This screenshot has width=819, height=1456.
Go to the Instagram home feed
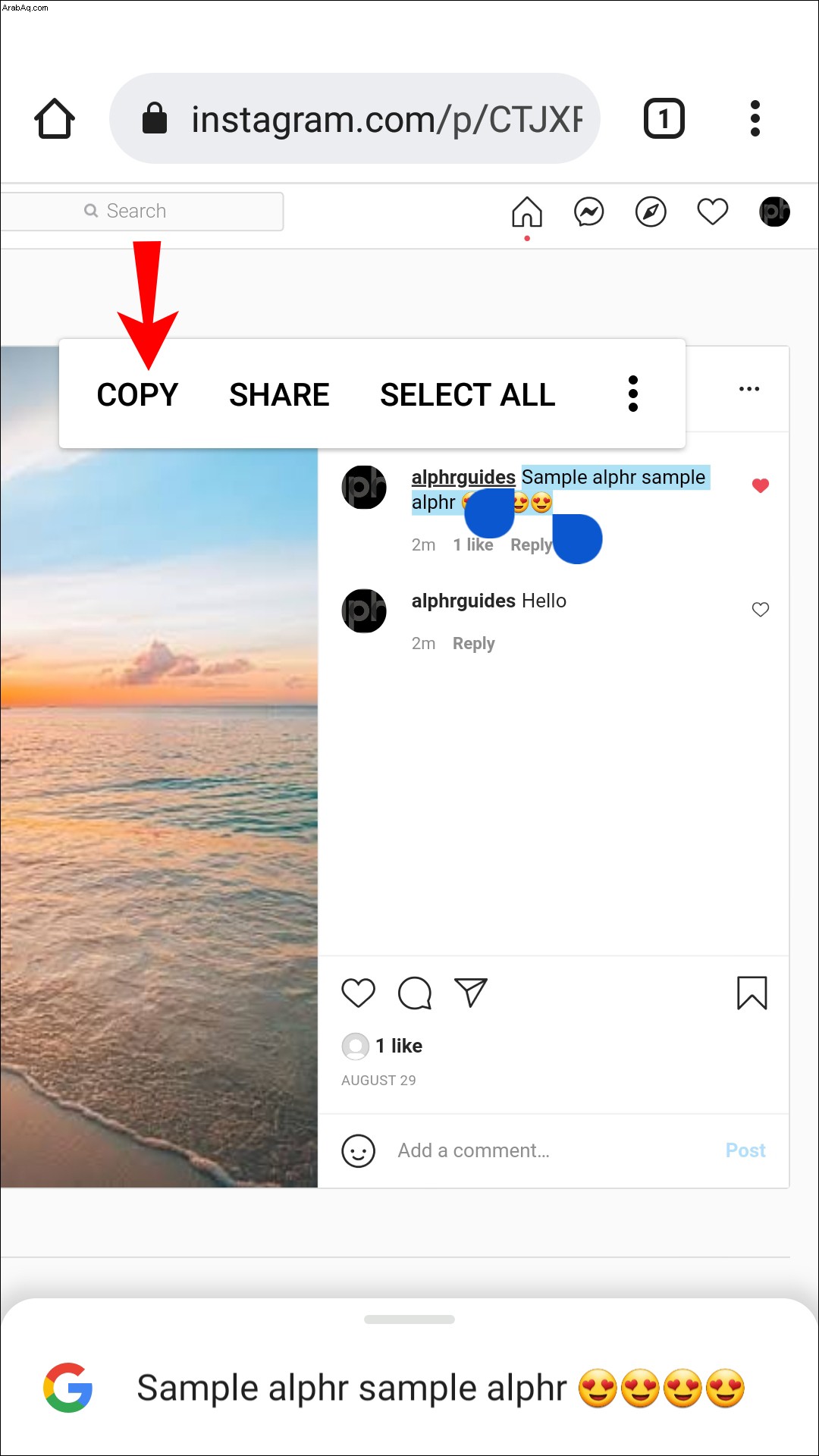coord(527,212)
